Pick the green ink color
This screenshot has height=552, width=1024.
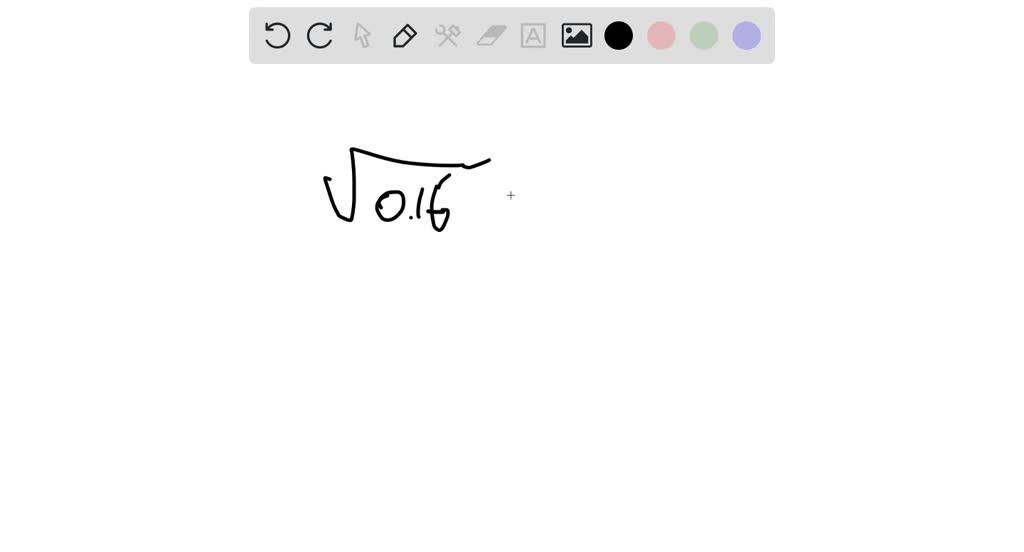704,36
